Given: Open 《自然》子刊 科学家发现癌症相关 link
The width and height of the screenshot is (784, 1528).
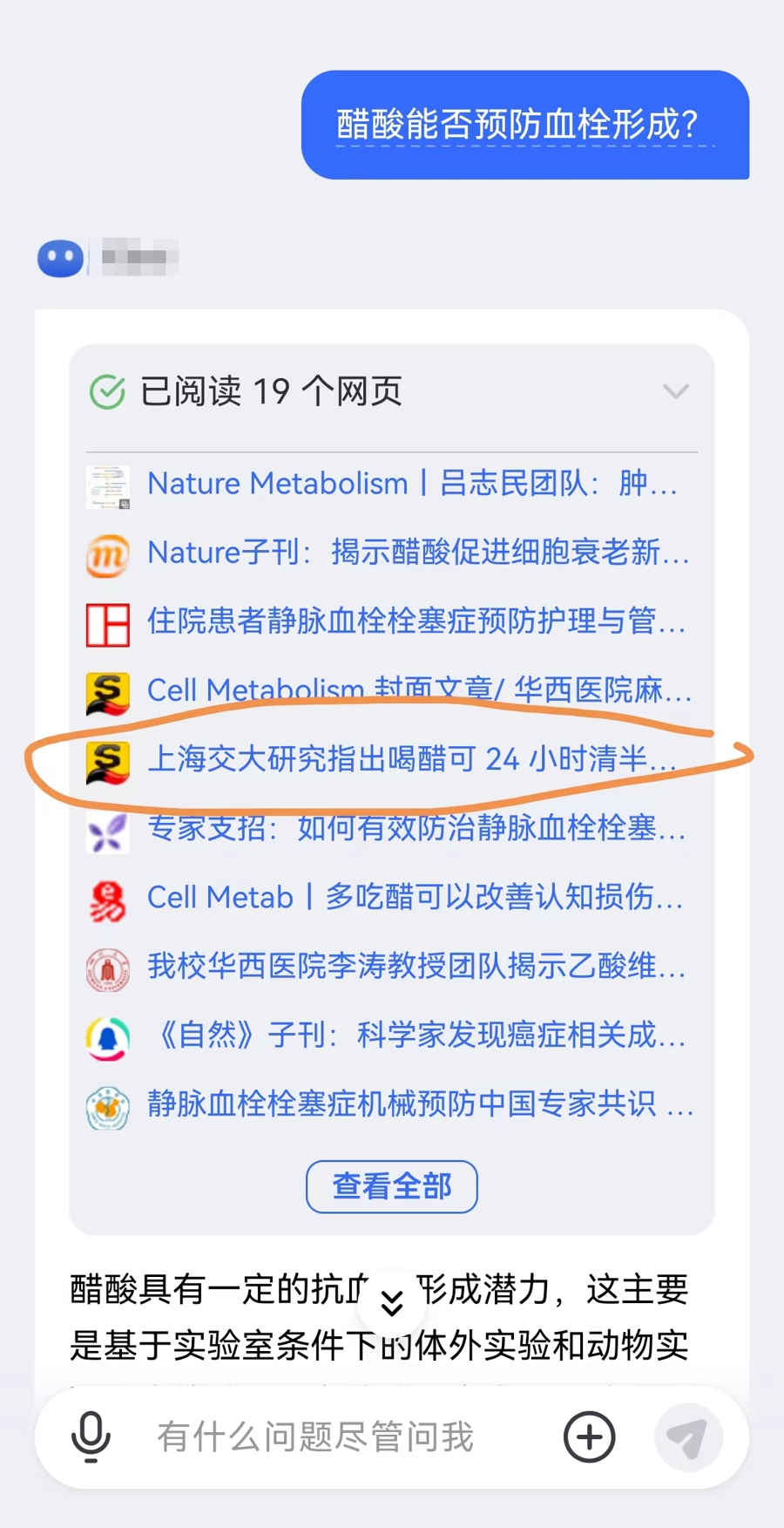Looking at the screenshot, I should click(417, 1035).
